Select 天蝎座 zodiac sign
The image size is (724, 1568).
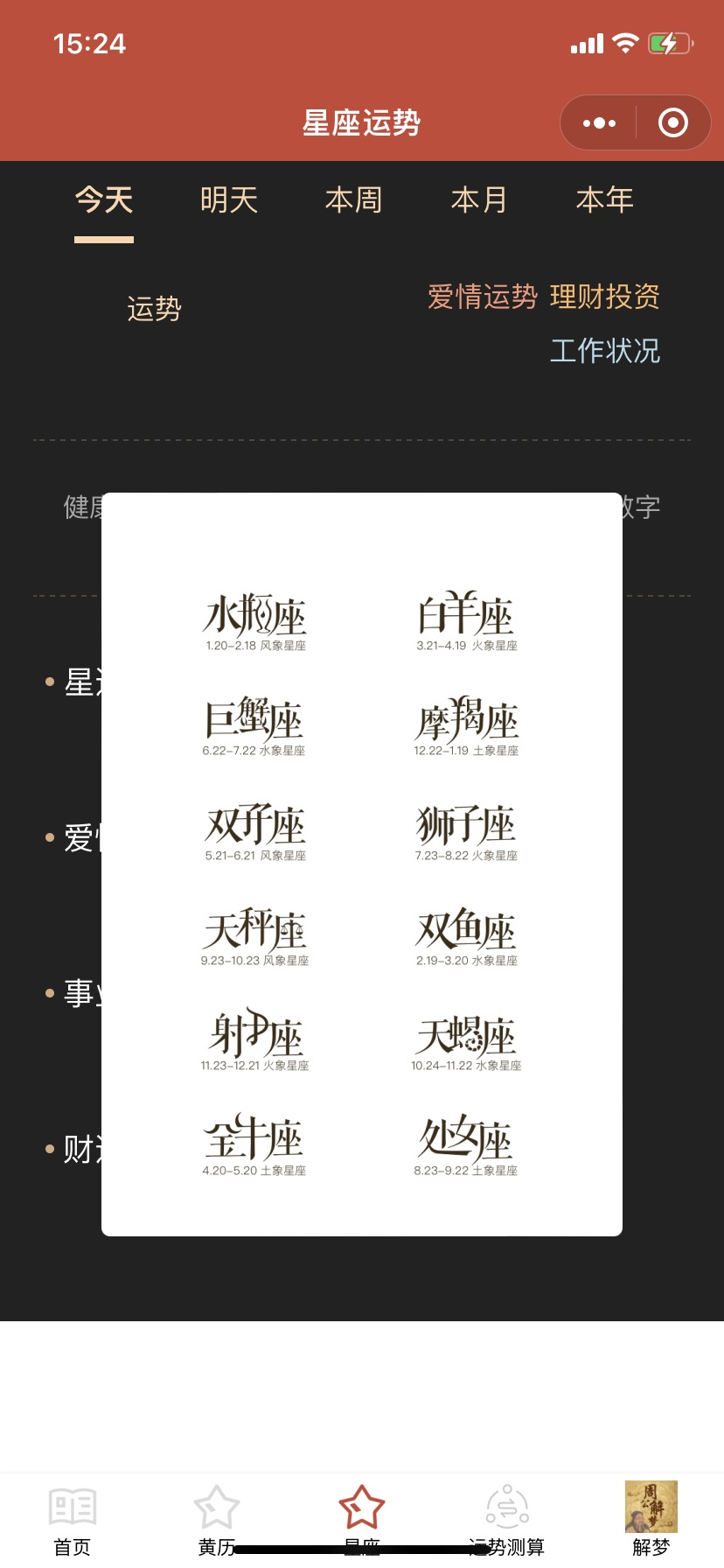point(466,1041)
